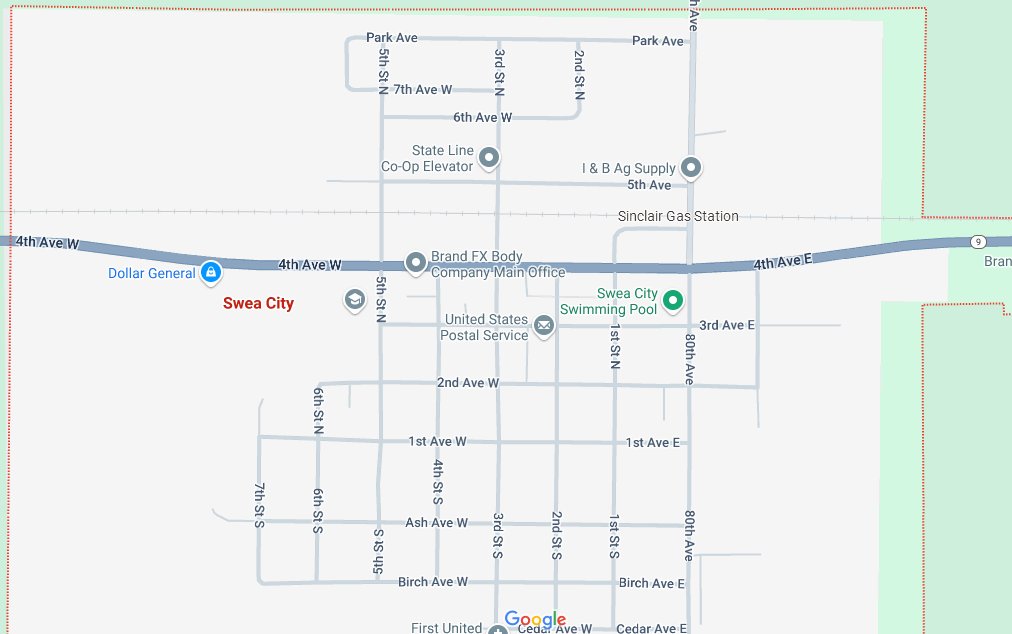Tap the graduation cap school marker
The height and width of the screenshot is (634, 1012).
coord(354,299)
